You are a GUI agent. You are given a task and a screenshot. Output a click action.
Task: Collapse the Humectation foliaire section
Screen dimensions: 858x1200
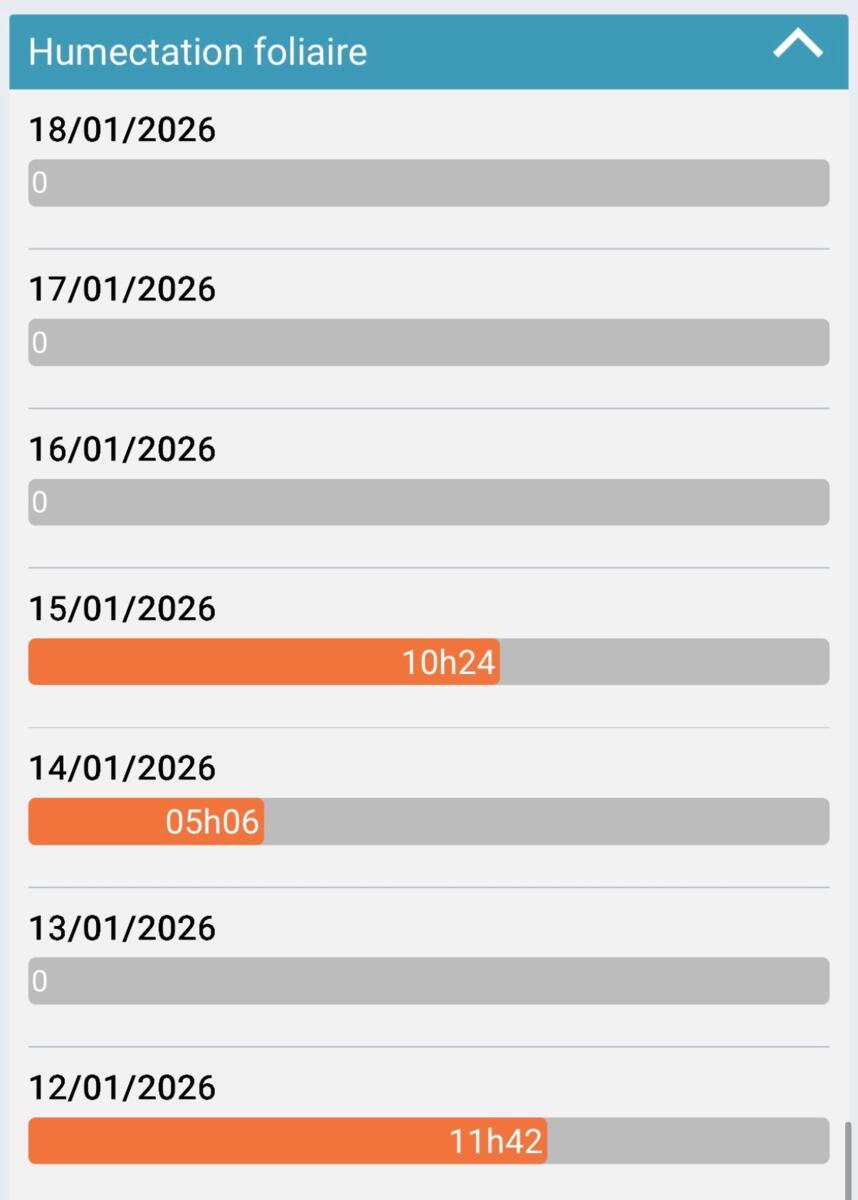point(797,46)
